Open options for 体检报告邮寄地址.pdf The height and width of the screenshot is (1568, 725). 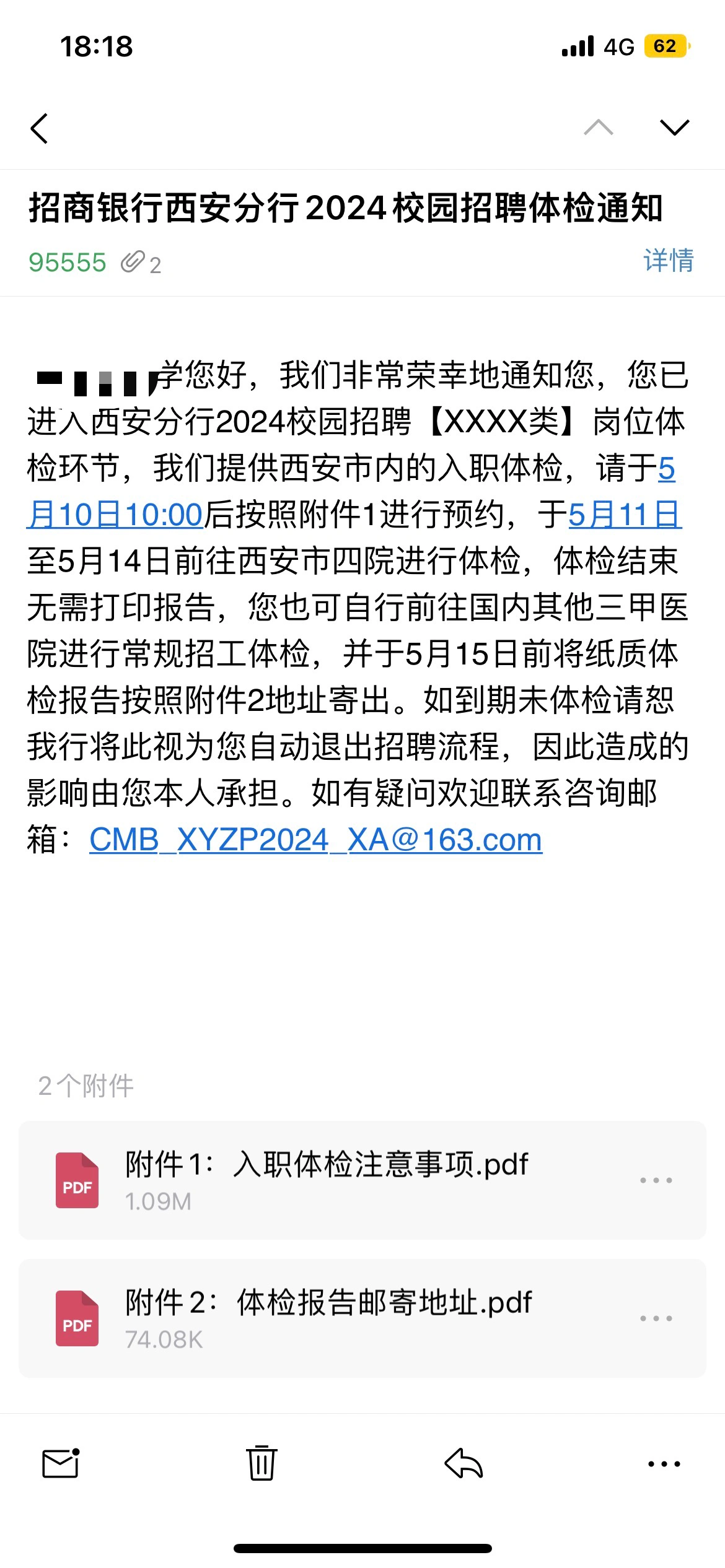[x=656, y=1318]
